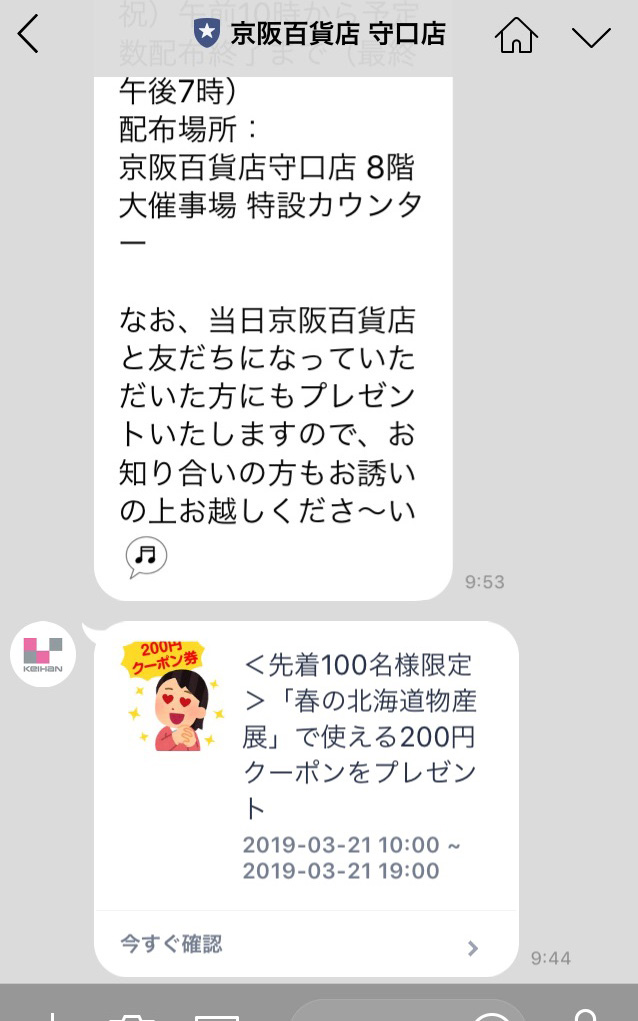638x1021 pixels.
Task: Open the Keihan account profile picture
Action: tap(43, 654)
